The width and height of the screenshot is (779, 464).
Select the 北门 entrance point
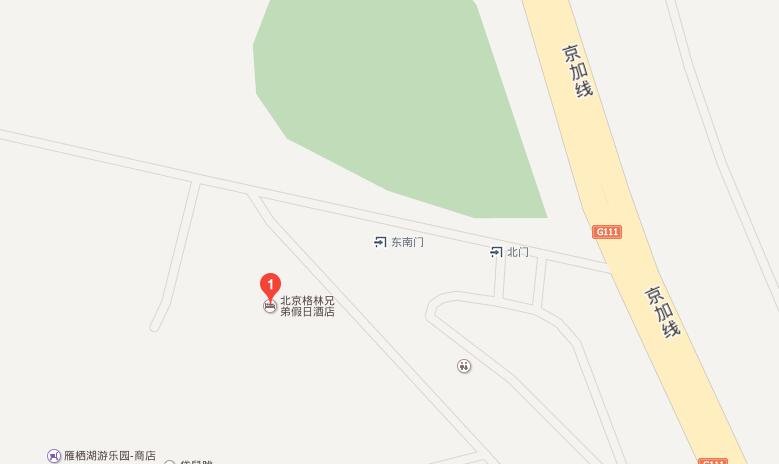tap(496, 252)
